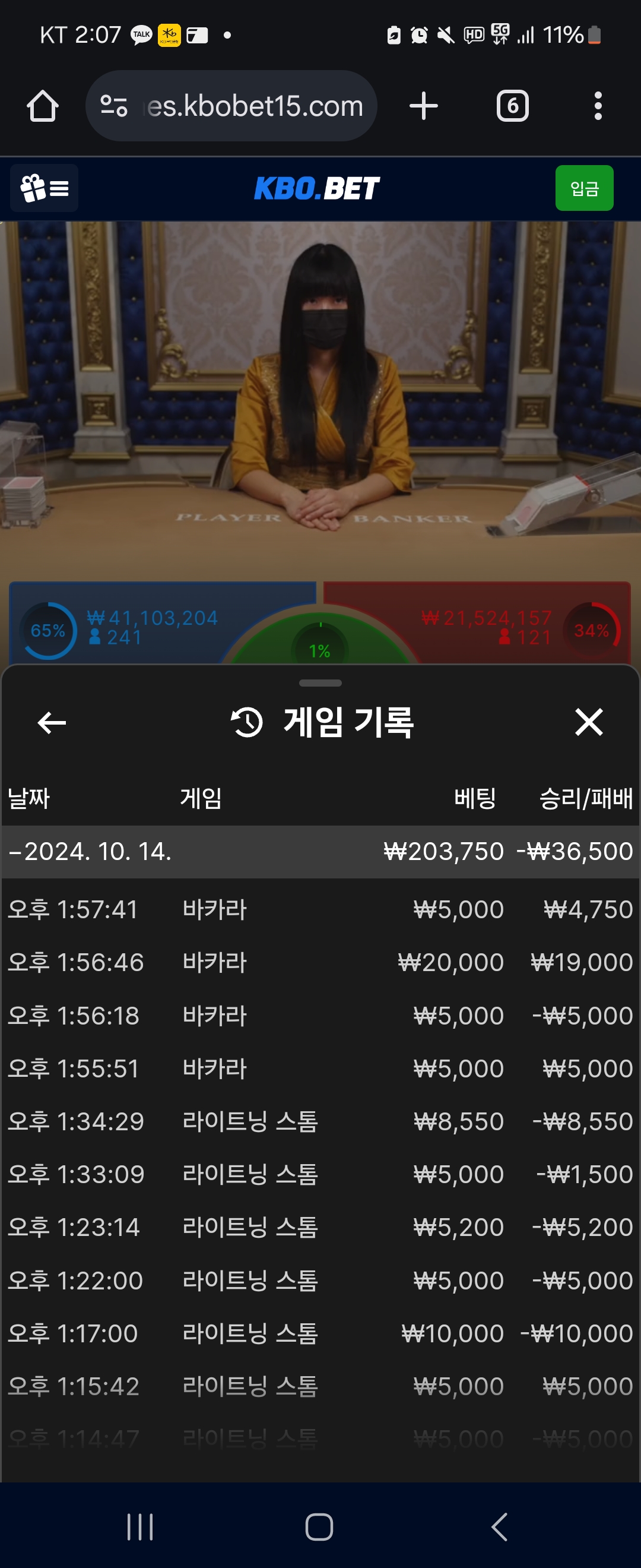This screenshot has width=641, height=1568.
Task: Collapse the 2024. 10. 14. date group
Action: [x=91, y=852]
